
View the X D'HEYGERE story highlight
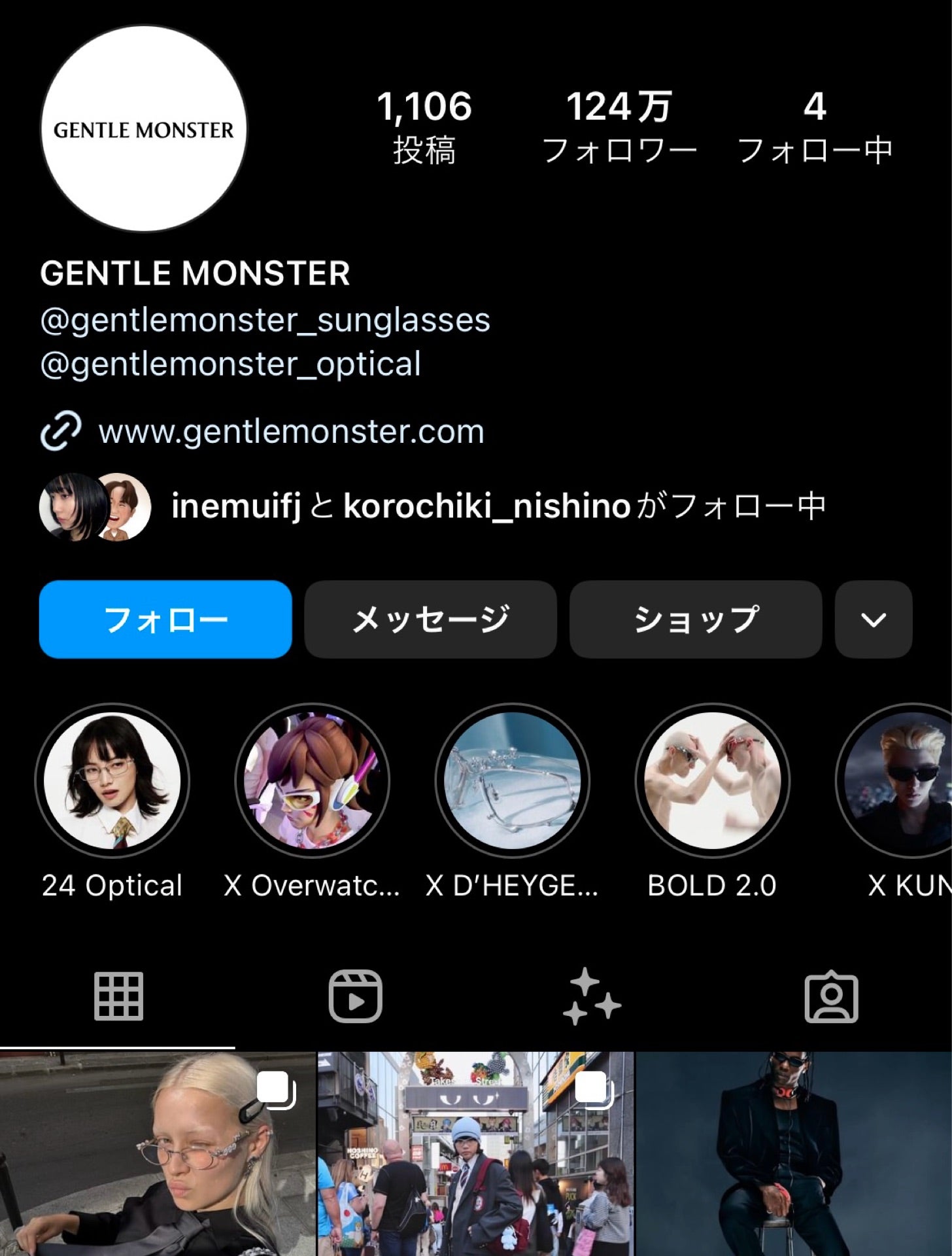[513, 780]
